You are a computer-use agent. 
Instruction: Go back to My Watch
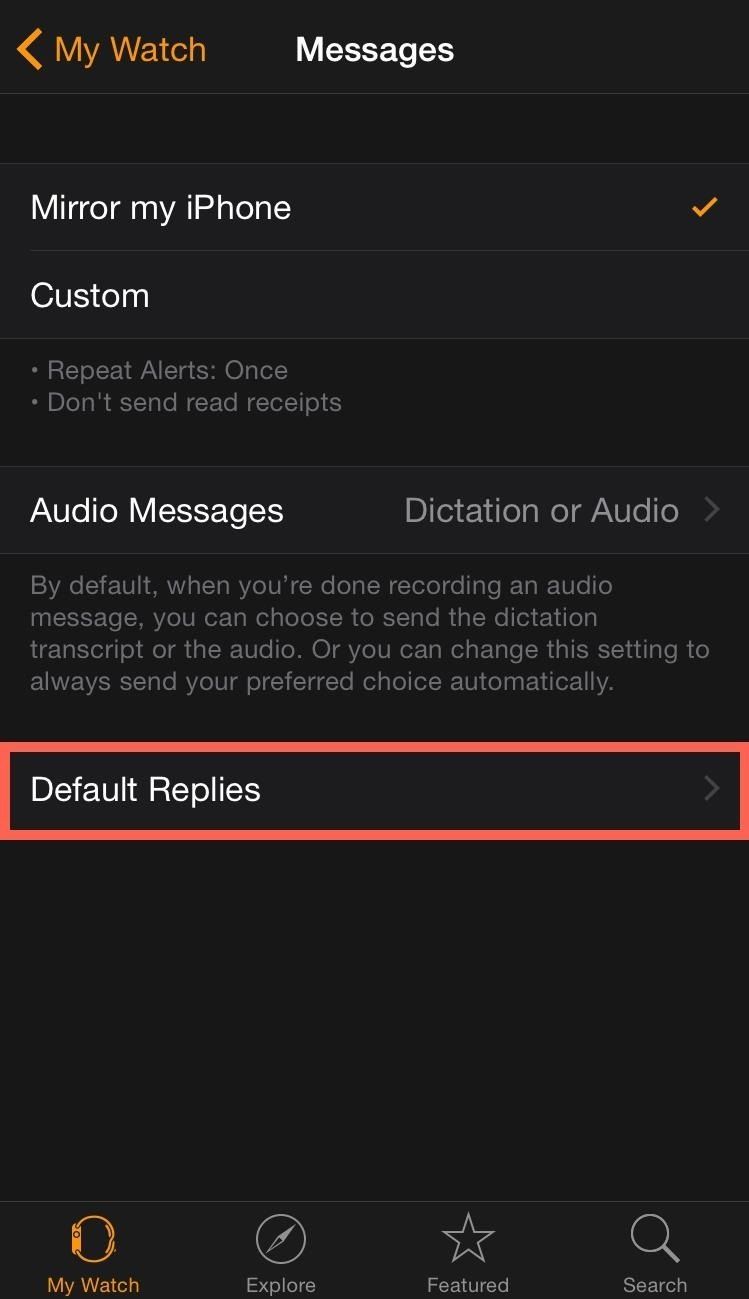tap(112, 50)
